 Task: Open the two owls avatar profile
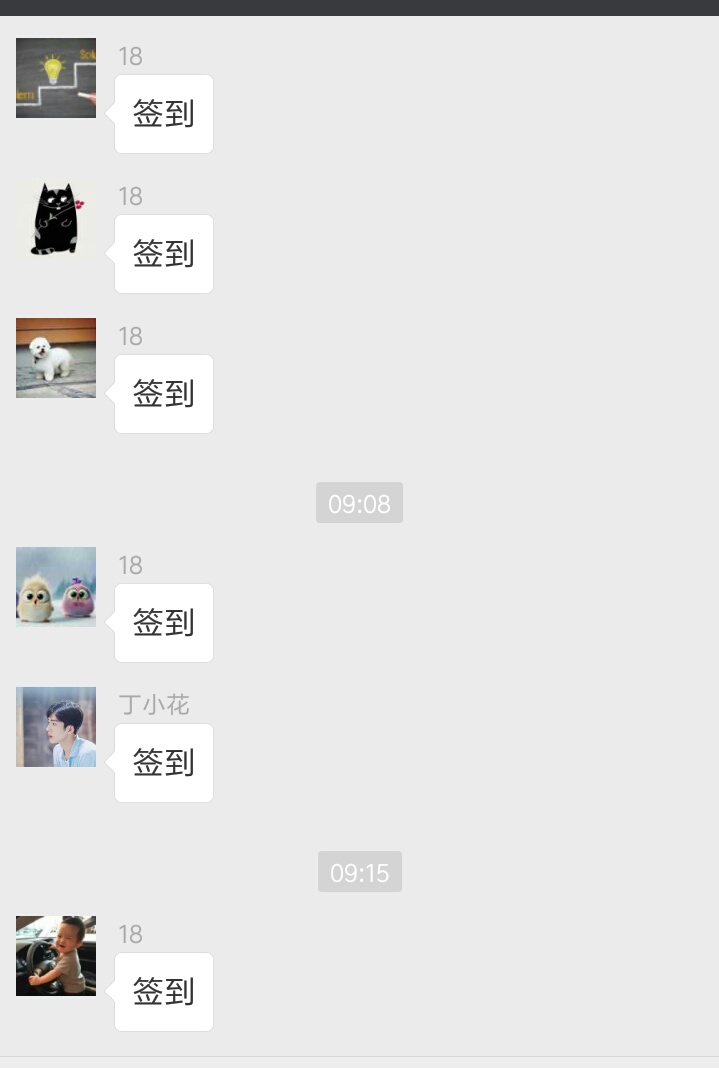tap(56, 587)
